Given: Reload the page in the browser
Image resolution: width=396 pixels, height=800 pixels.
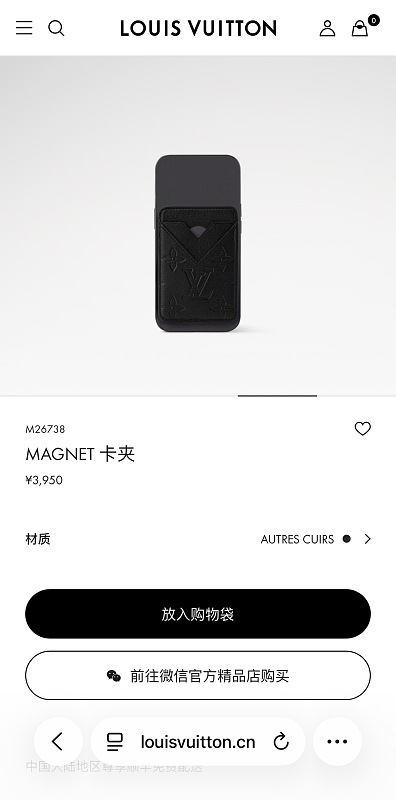Looking at the screenshot, I should click(x=281, y=742).
